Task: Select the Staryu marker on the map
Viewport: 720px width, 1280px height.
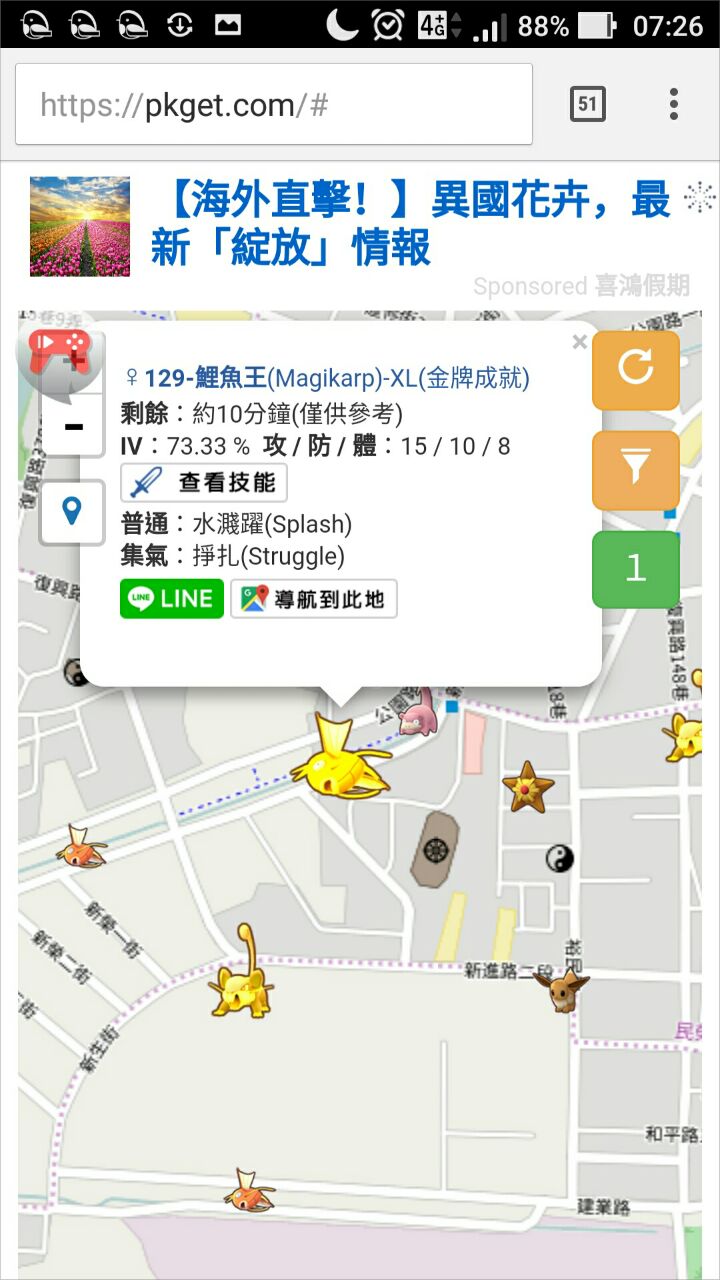Action: click(x=527, y=787)
